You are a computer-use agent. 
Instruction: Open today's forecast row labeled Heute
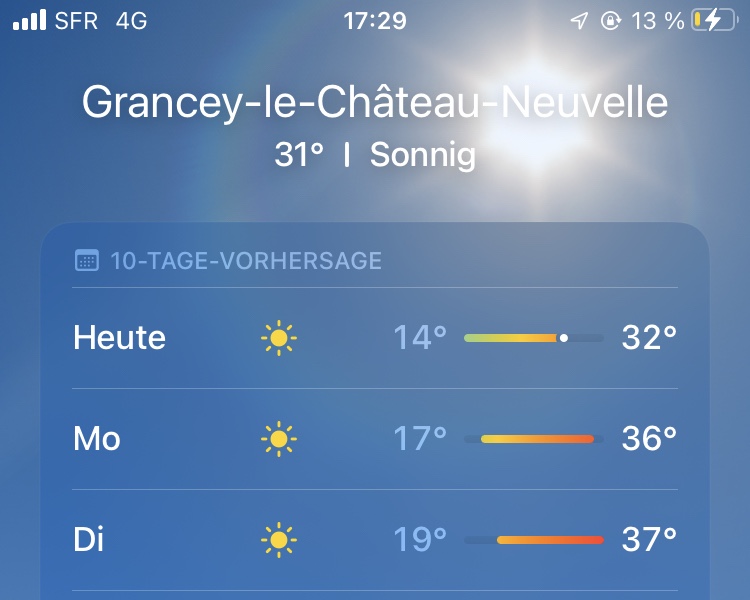pyautogui.click(x=374, y=338)
